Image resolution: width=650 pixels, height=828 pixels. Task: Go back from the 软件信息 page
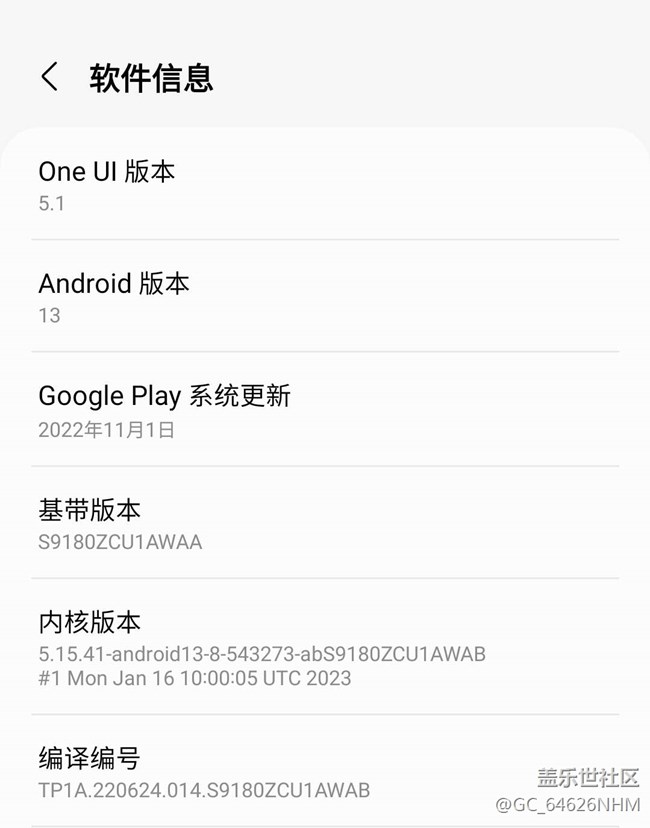49,77
